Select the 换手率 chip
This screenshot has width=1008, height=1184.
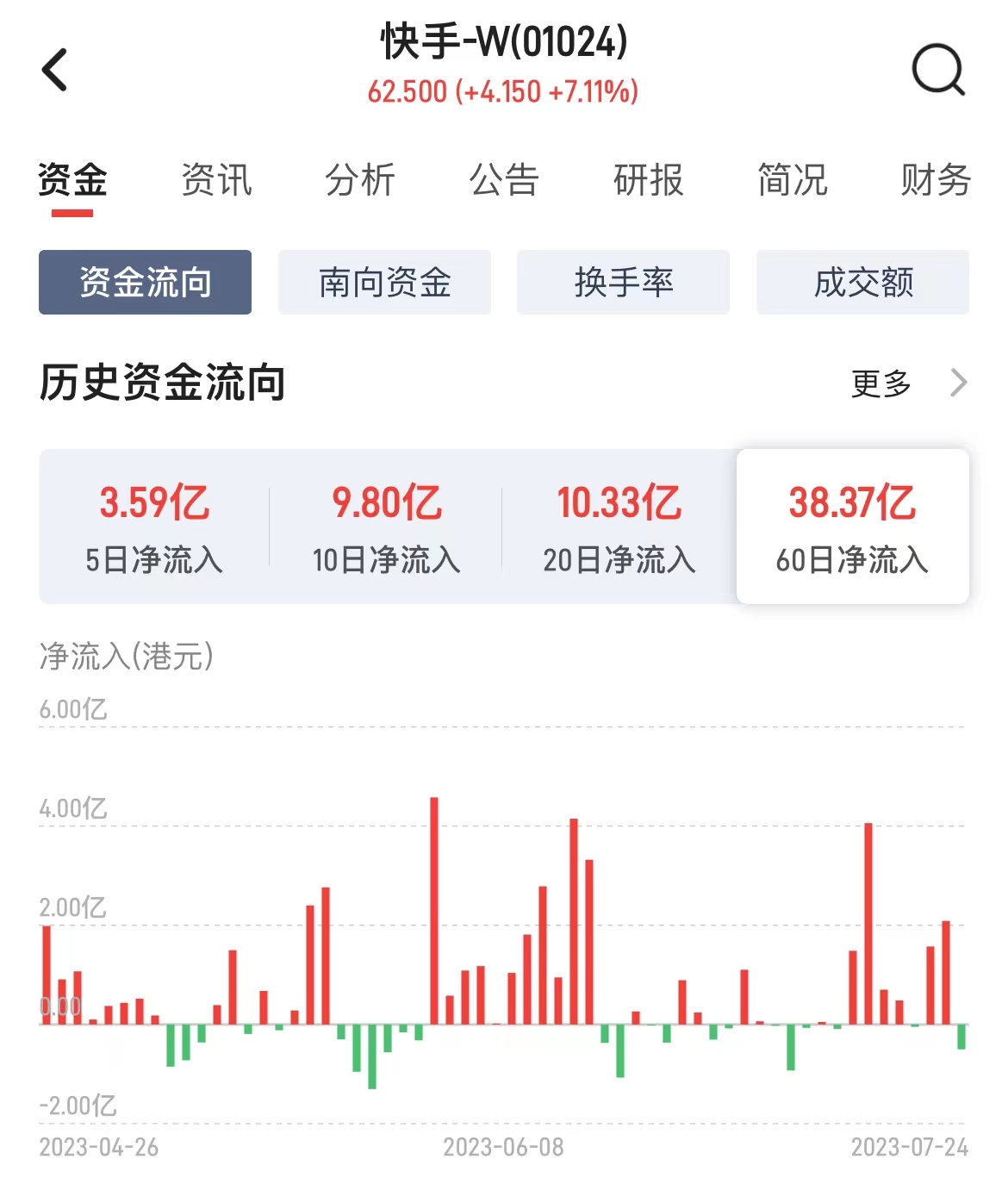[x=623, y=283]
